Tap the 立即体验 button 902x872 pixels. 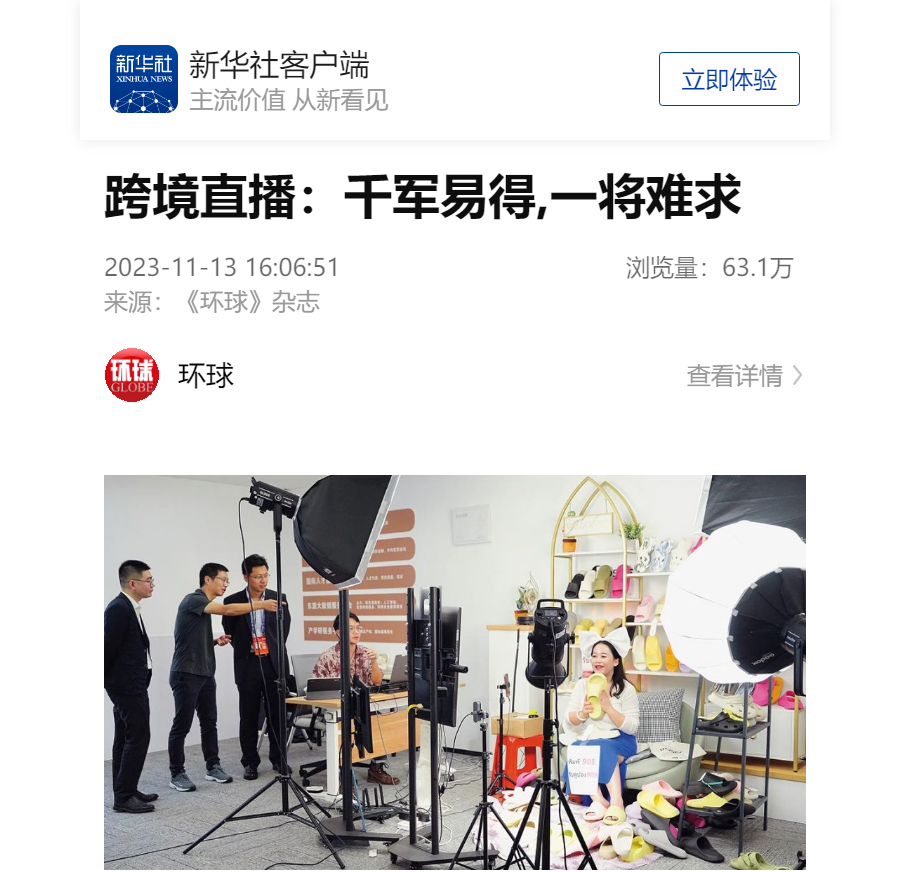729,79
